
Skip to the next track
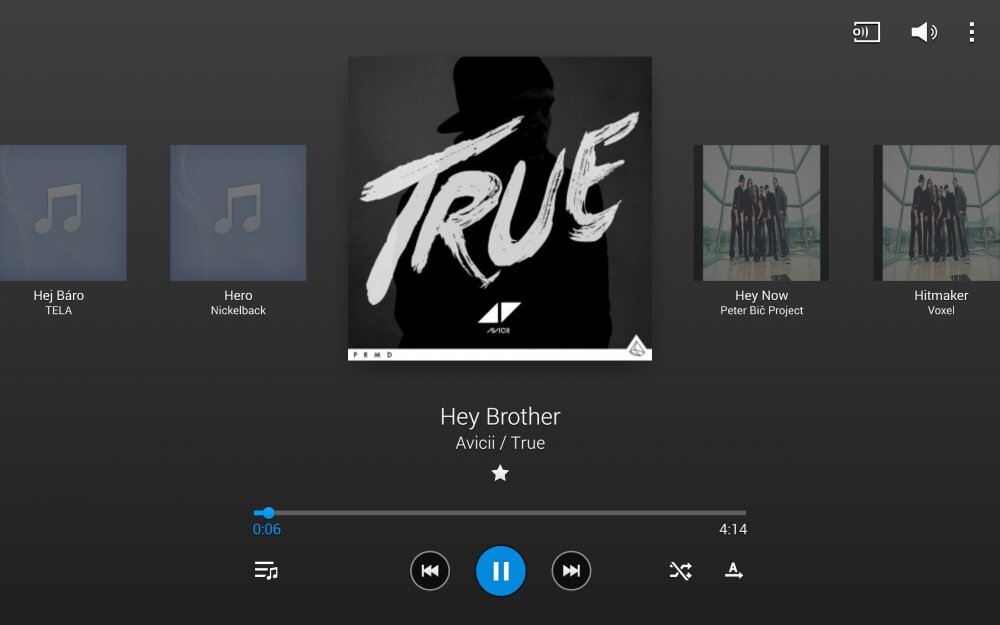571,571
